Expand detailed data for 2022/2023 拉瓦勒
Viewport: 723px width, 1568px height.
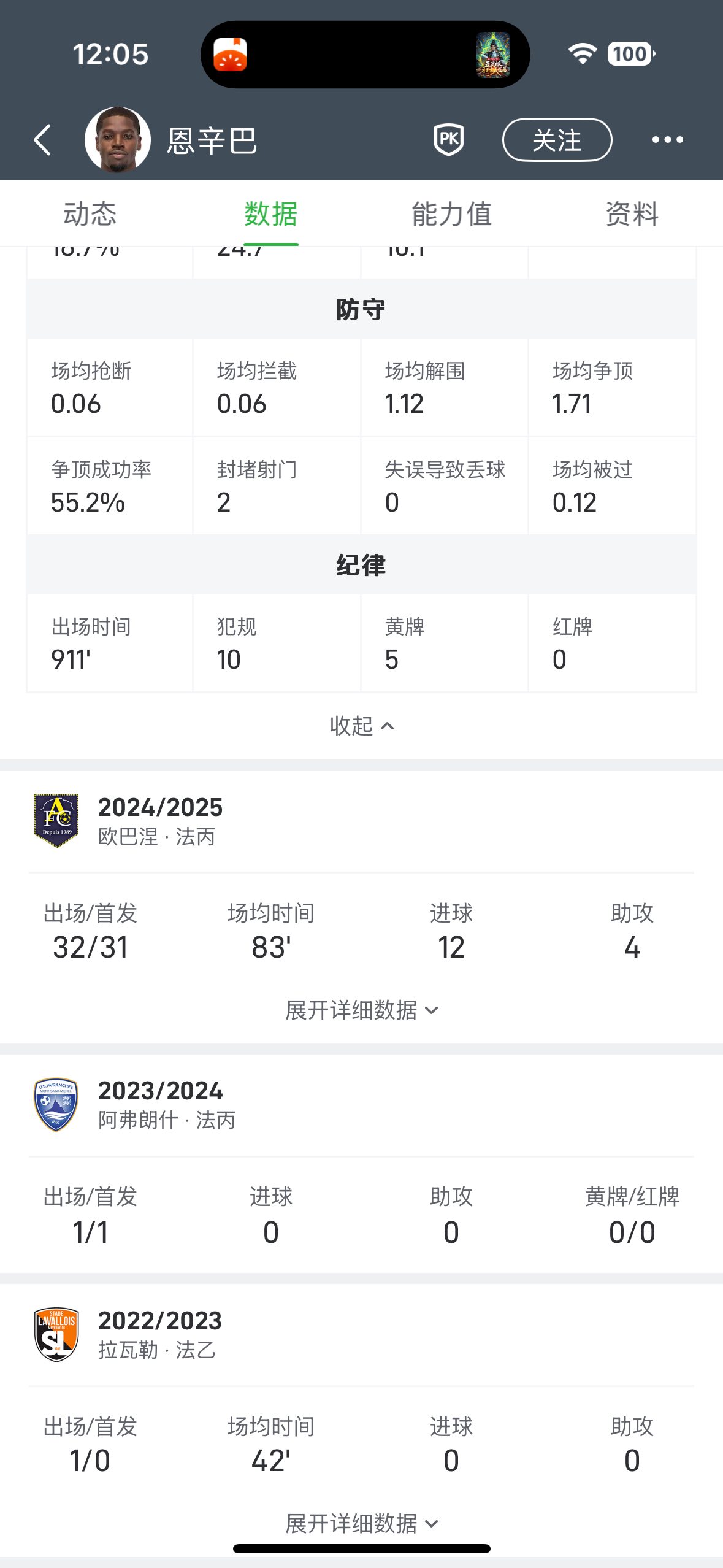(361, 1523)
